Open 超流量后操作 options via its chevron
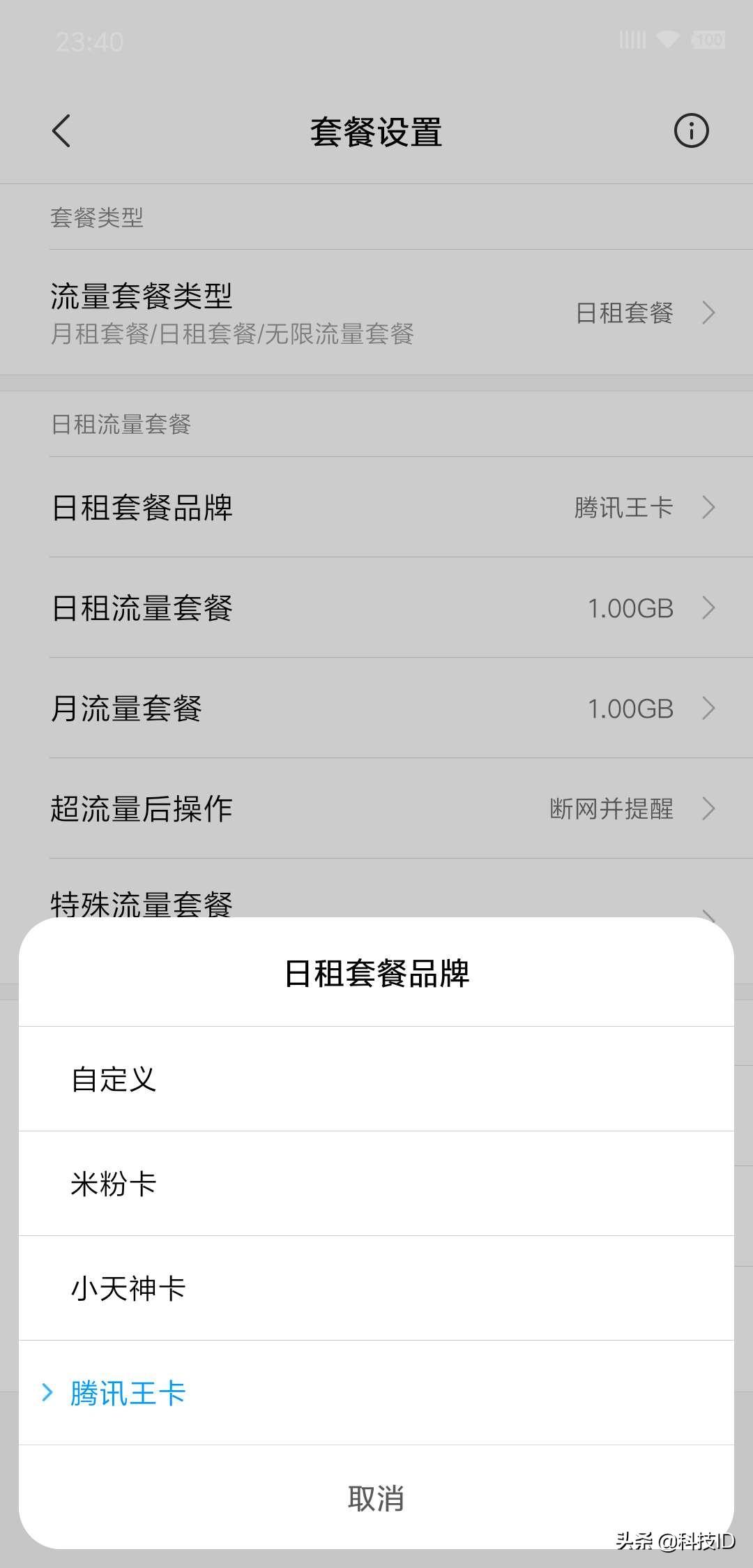Image resolution: width=753 pixels, height=1568 pixels. [709, 809]
